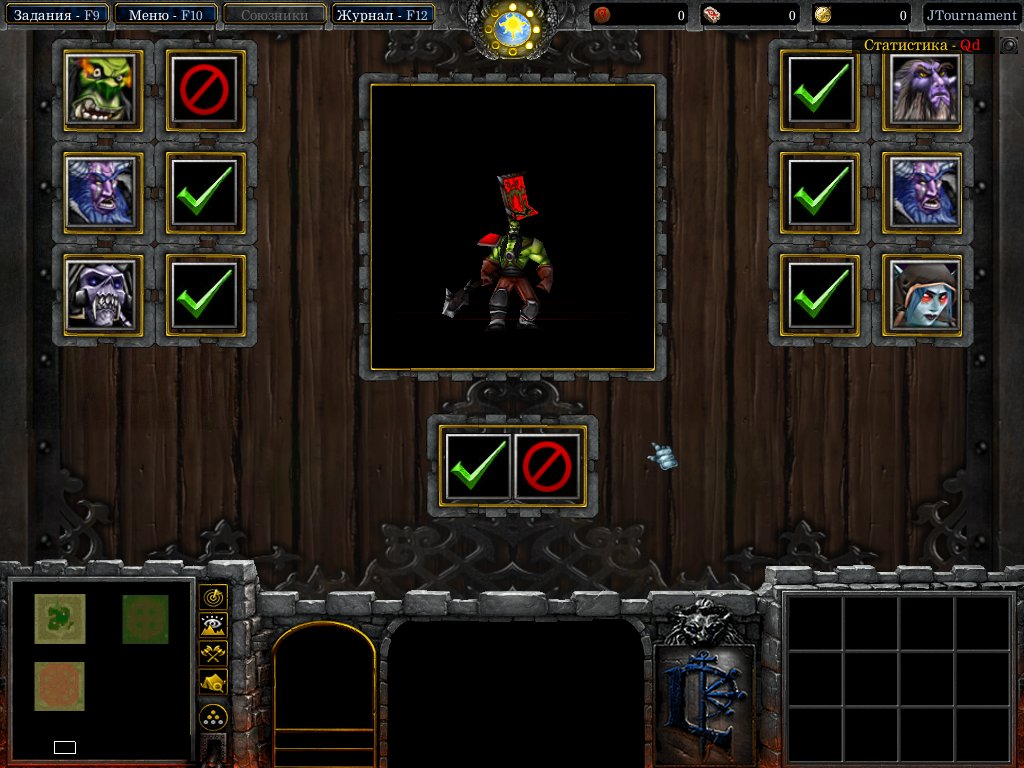Confirm the hero with the center green checkmark
The width and height of the screenshot is (1024, 768).
pyautogui.click(x=477, y=467)
